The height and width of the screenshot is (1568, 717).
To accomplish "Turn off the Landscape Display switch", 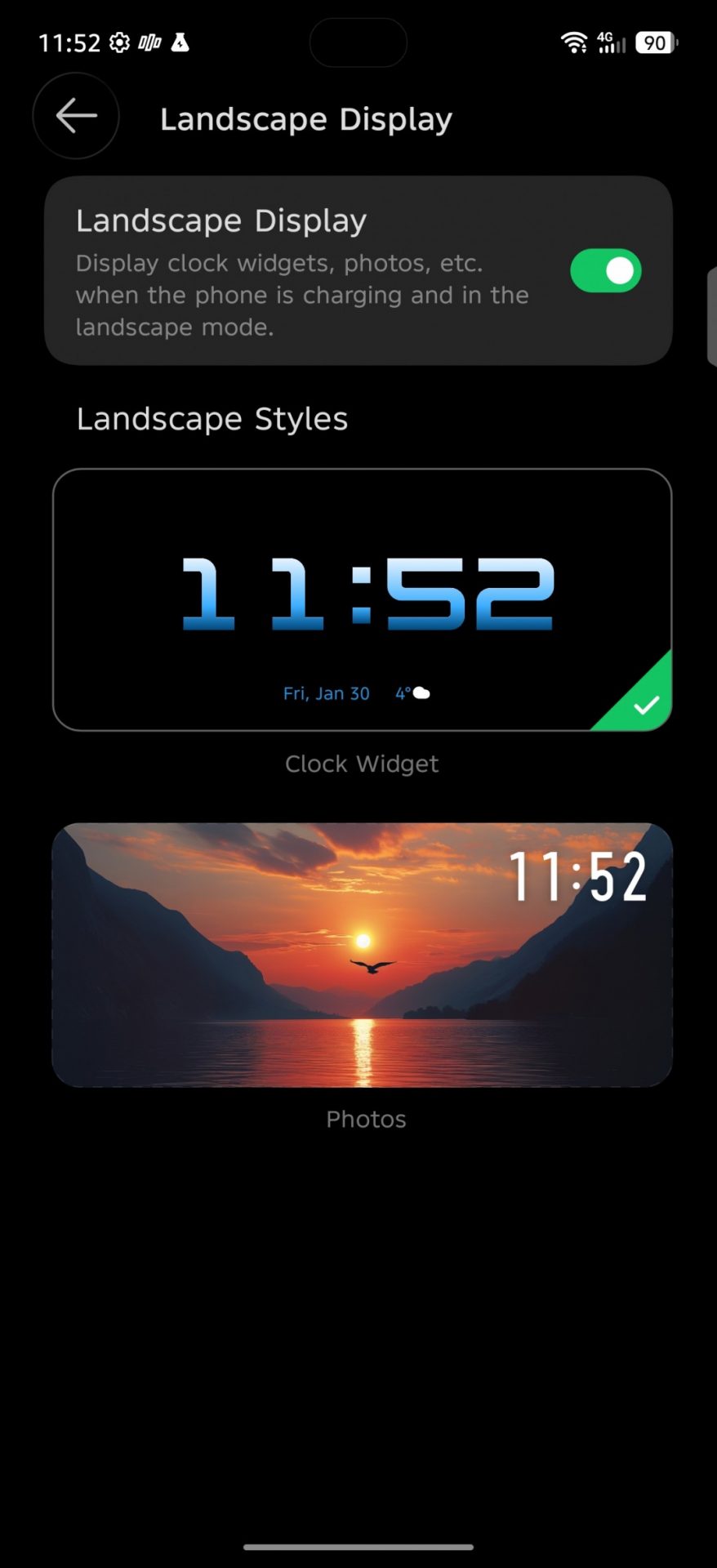I will point(605,271).
